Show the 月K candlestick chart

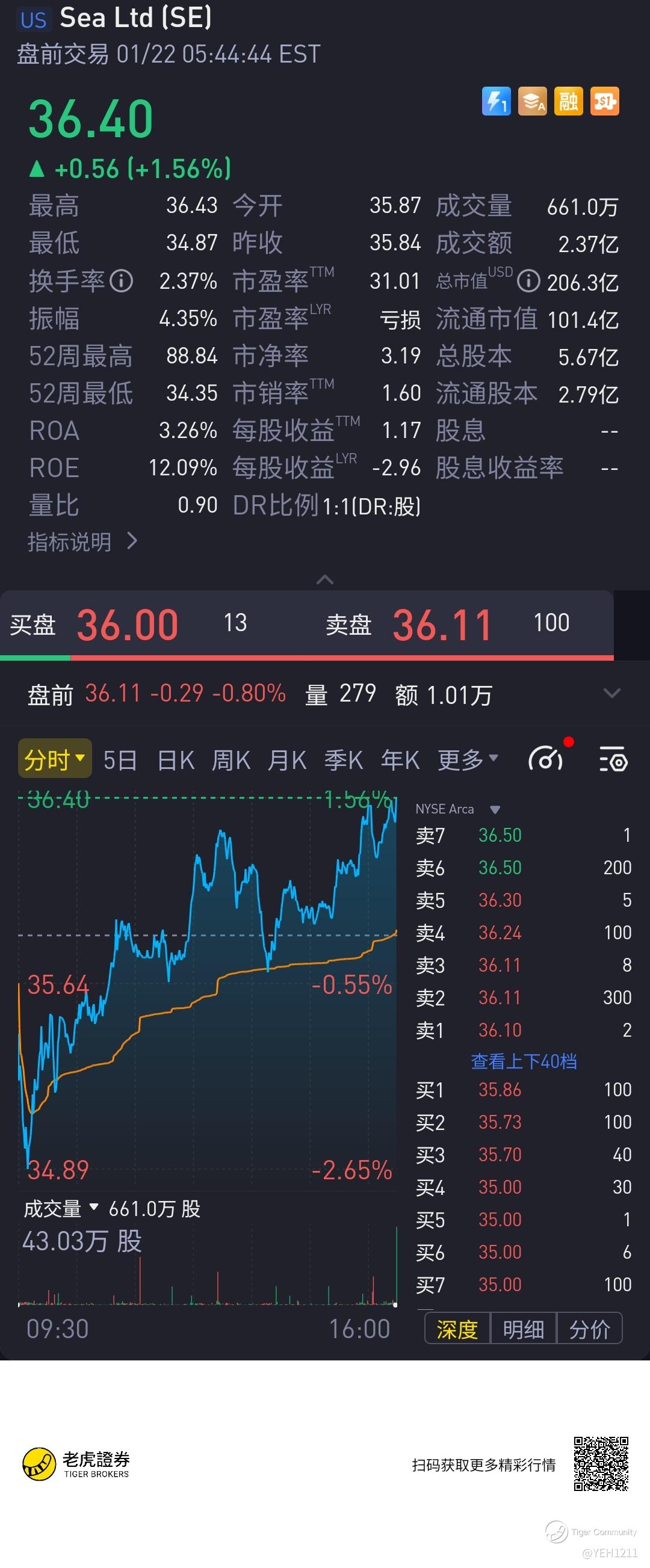click(x=287, y=761)
